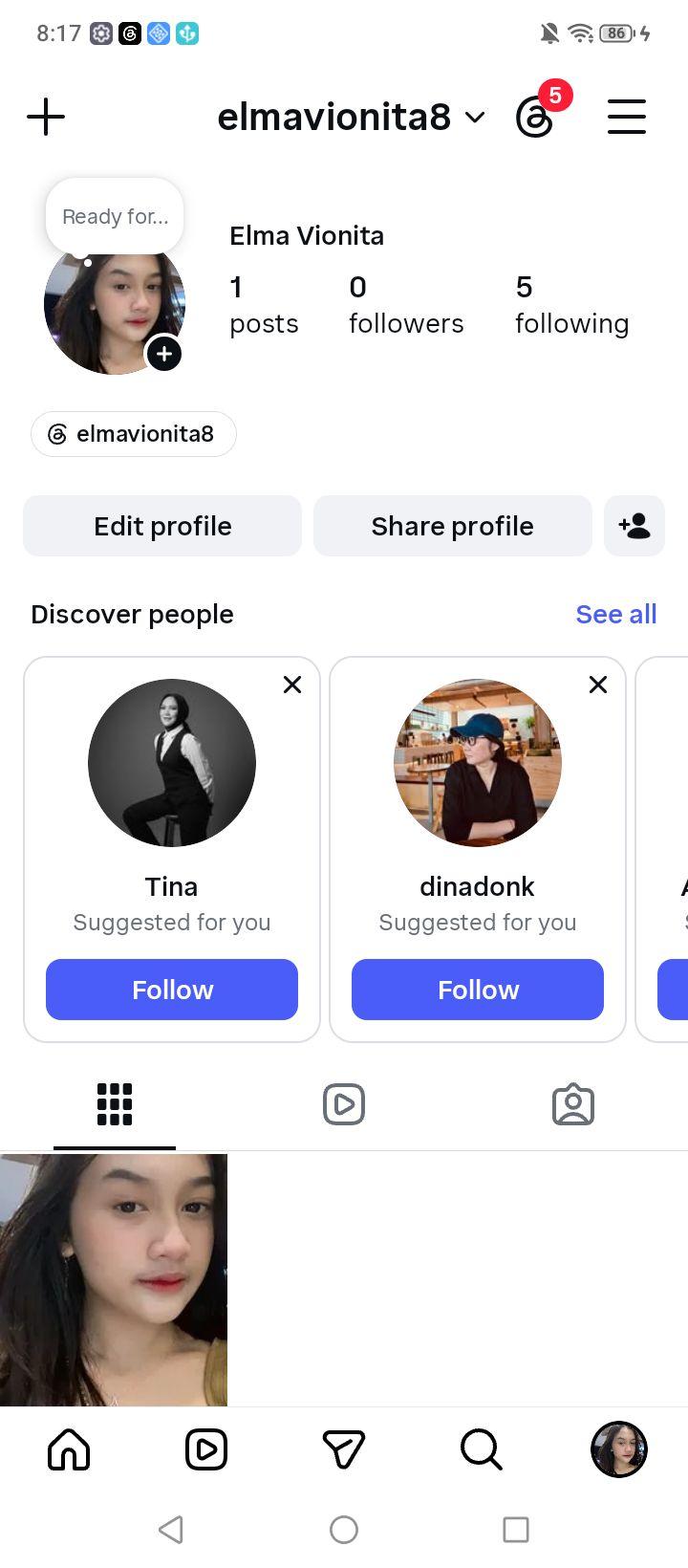Follow dinadonk
The width and height of the screenshot is (688, 1568).
point(478,990)
